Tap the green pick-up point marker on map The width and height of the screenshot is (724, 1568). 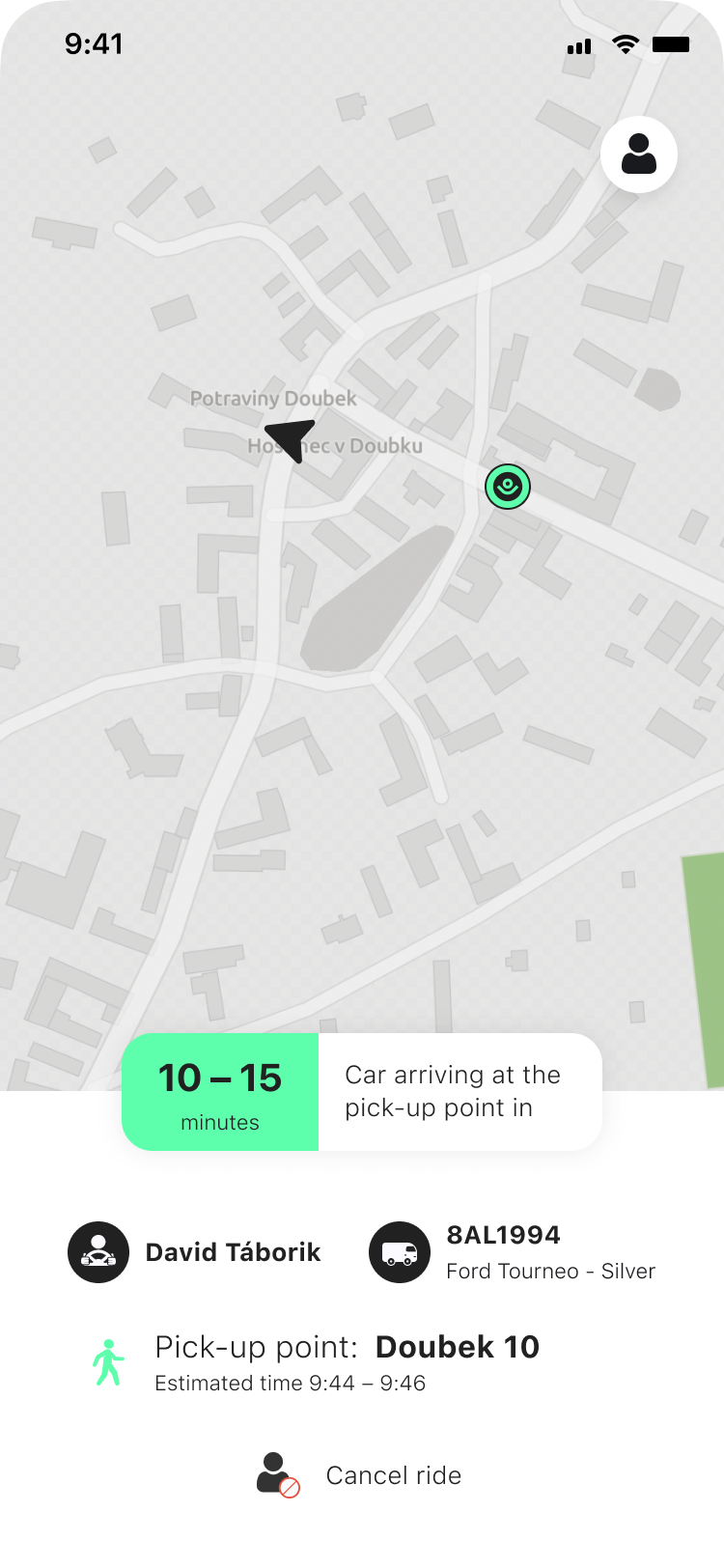click(x=508, y=486)
